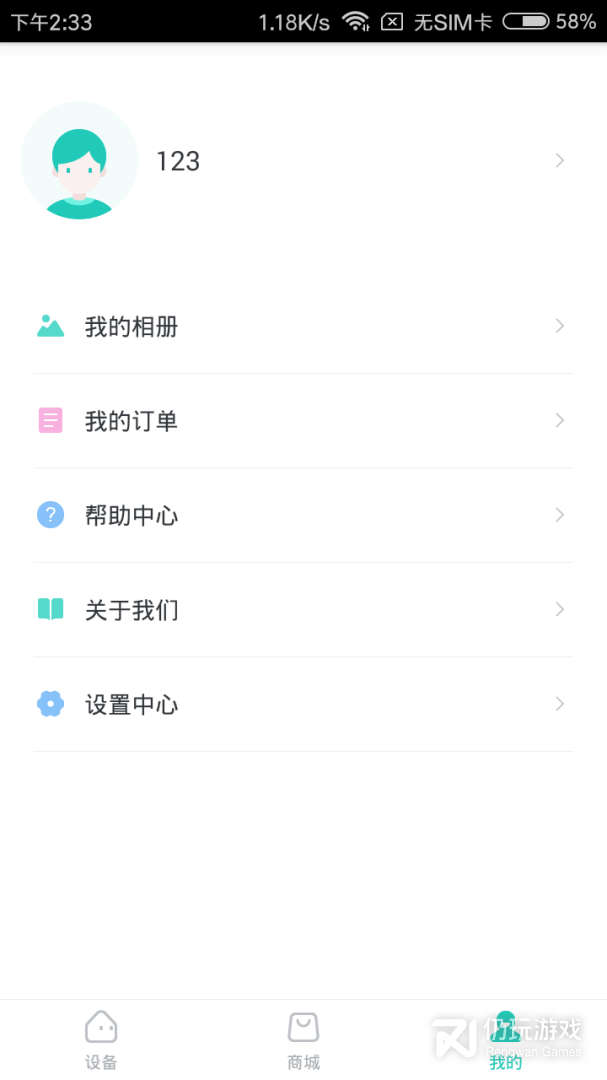Switch to the 设备 tab
The height and width of the screenshot is (1080, 607).
pyautogui.click(x=101, y=1040)
